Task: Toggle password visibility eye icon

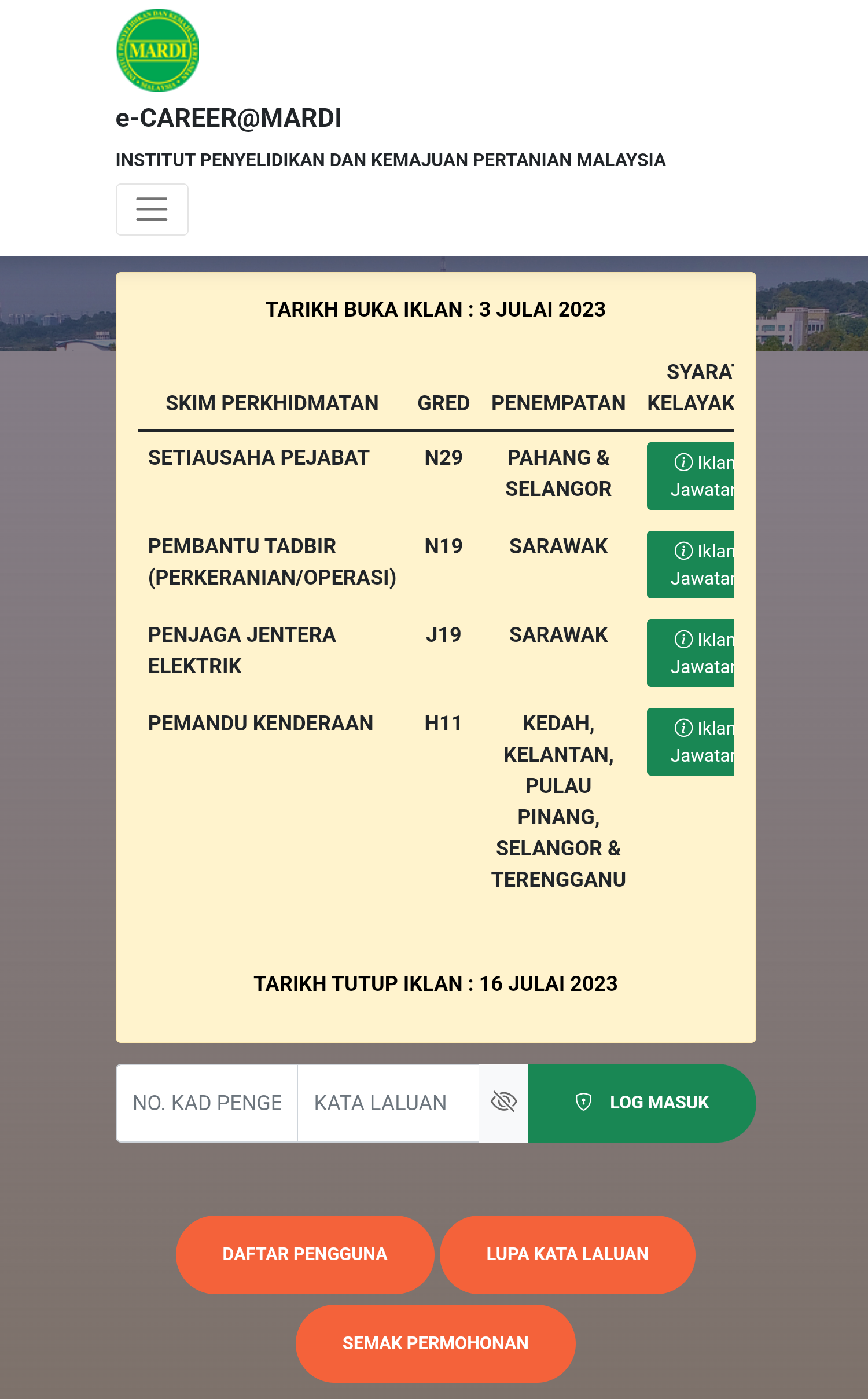Action: coord(503,1102)
